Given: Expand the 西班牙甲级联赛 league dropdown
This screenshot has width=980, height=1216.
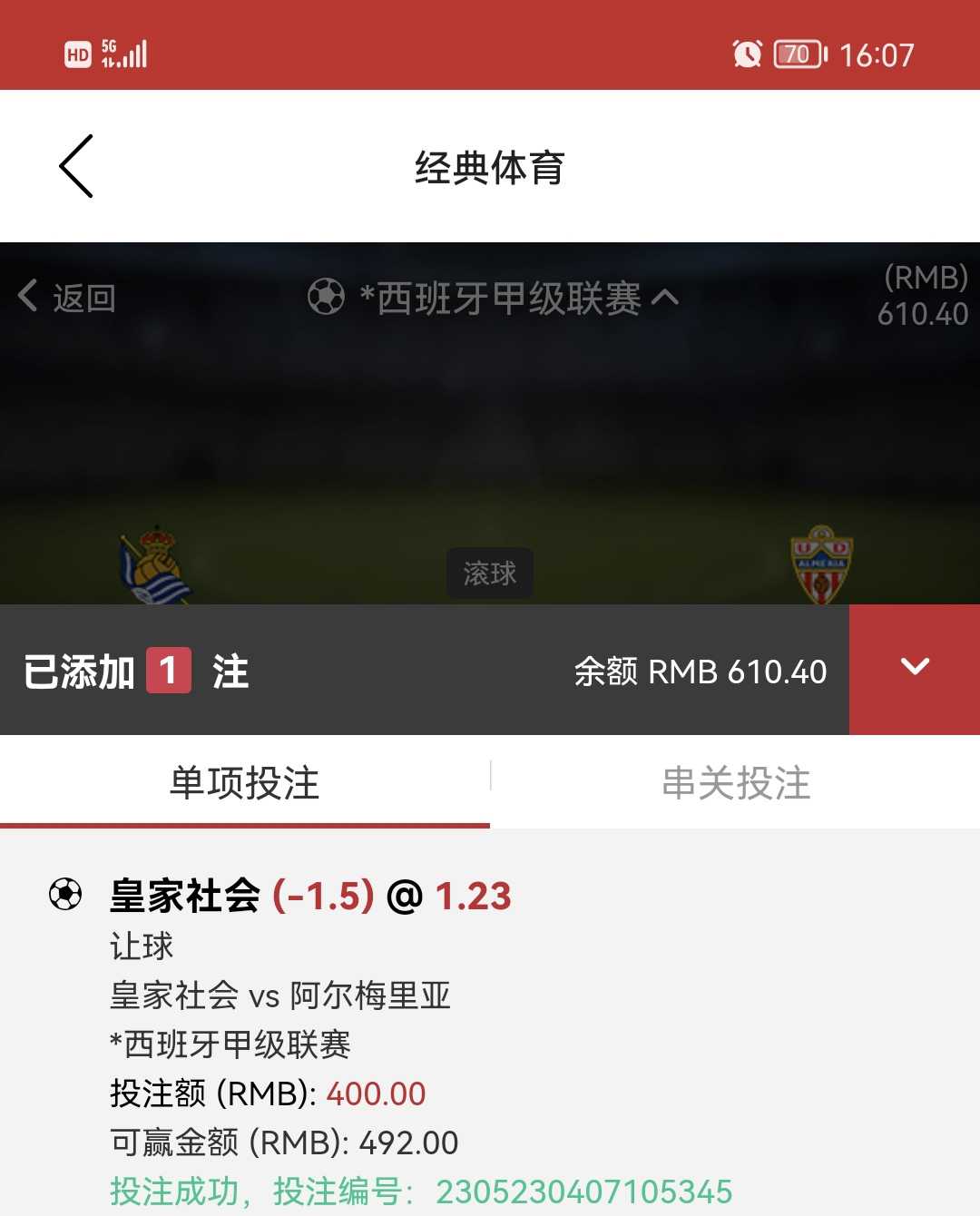Looking at the screenshot, I should (495, 298).
